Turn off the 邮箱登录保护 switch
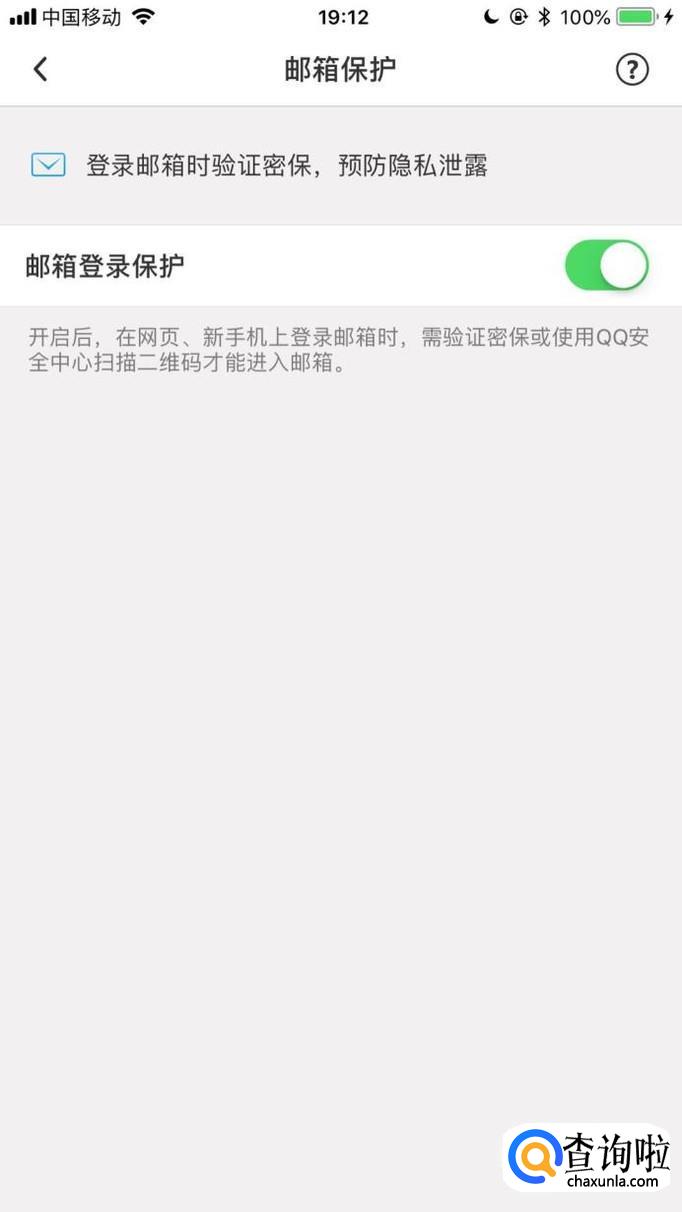This screenshot has width=682, height=1212. [x=606, y=266]
